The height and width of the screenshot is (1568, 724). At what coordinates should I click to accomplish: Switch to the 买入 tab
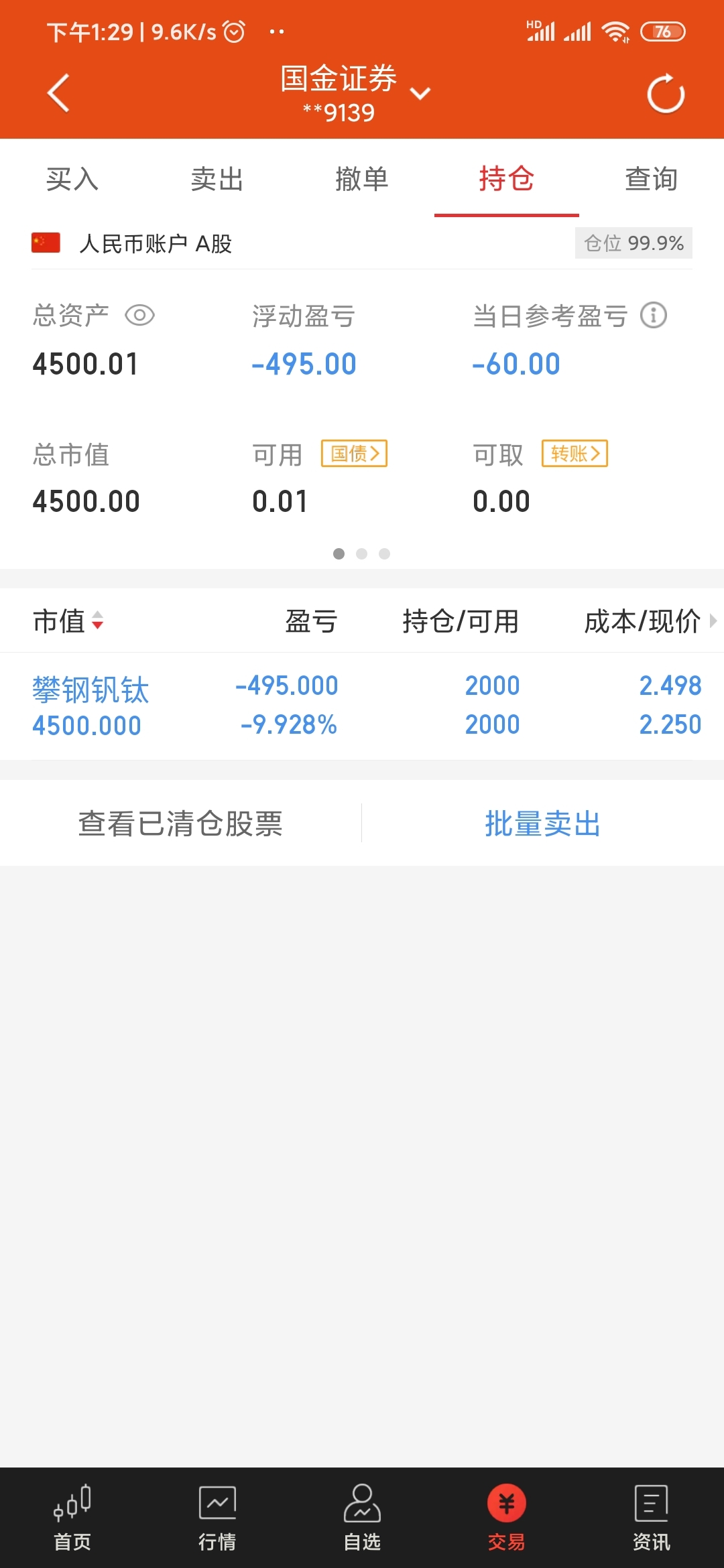[x=72, y=179]
